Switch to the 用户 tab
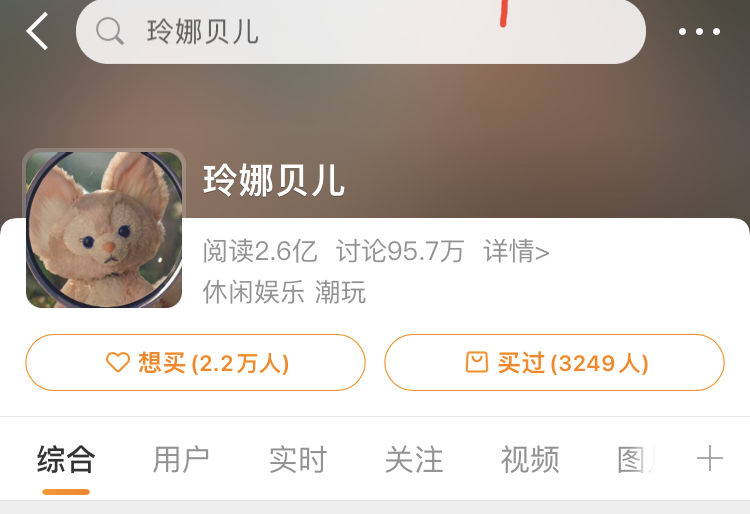Image resolution: width=750 pixels, height=514 pixels. pos(181,459)
